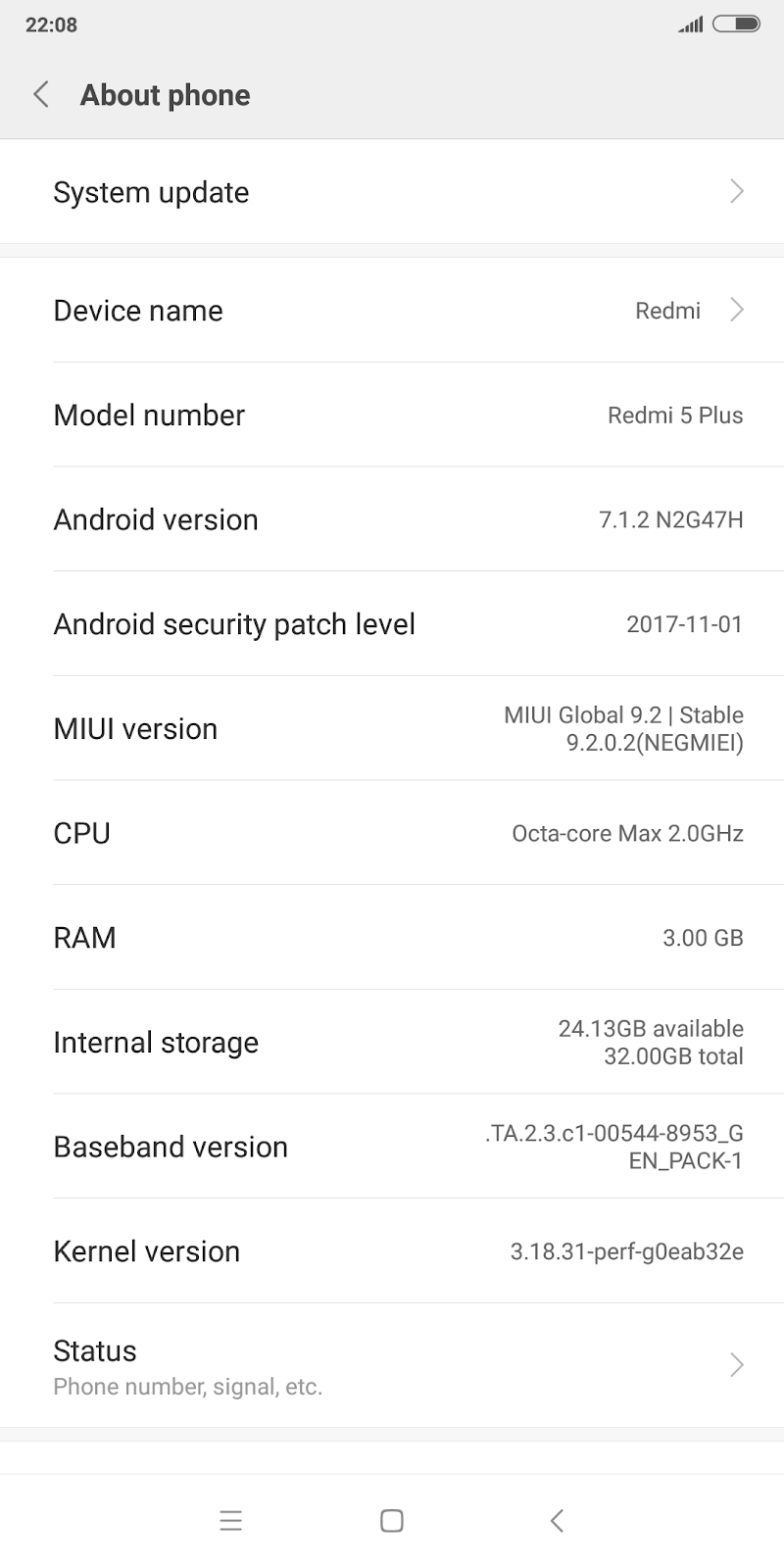The width and height of the screenshot is (784, 1568).
Task: Tap the Android security patch level row
Action: pos(392,623)
